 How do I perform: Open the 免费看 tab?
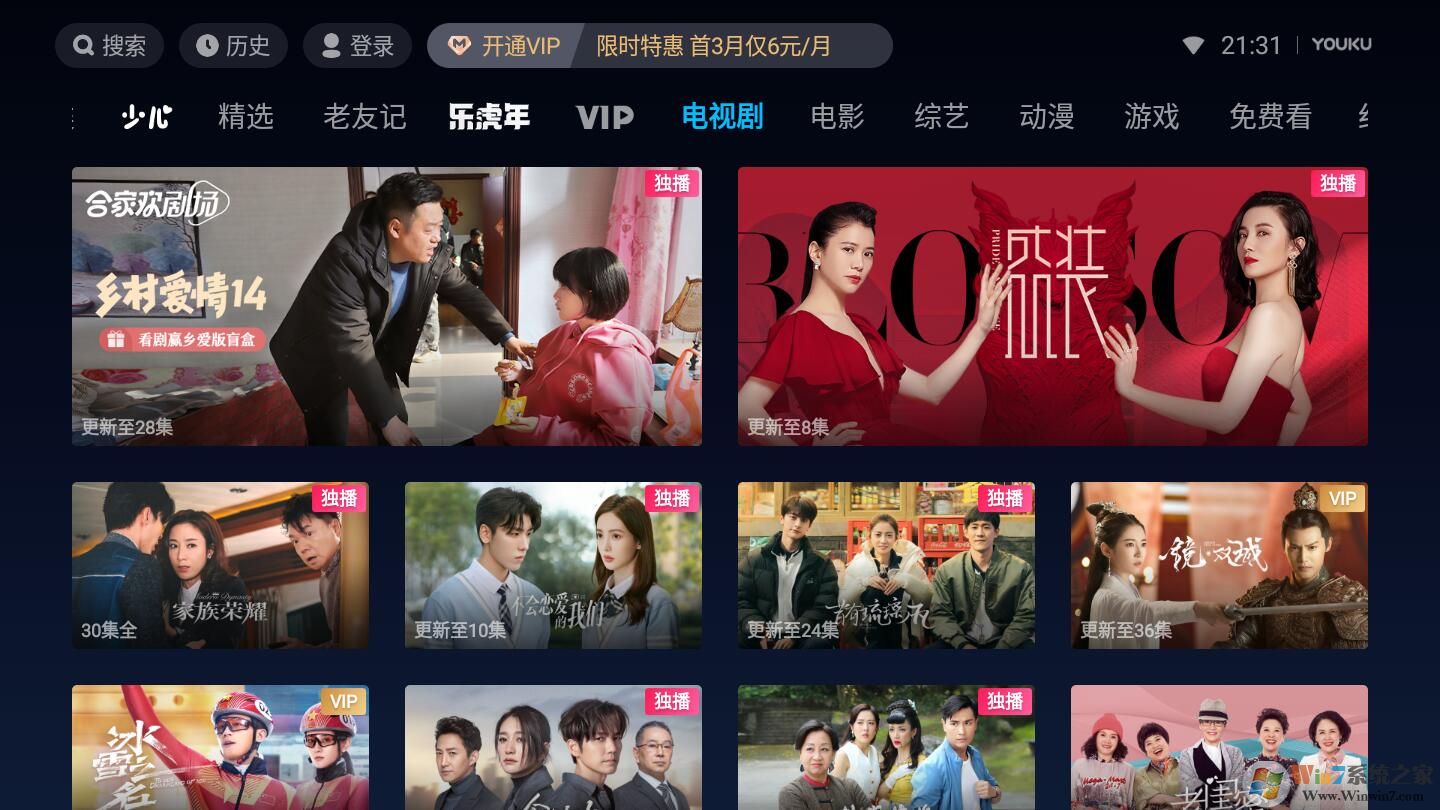pos(1269,117)
